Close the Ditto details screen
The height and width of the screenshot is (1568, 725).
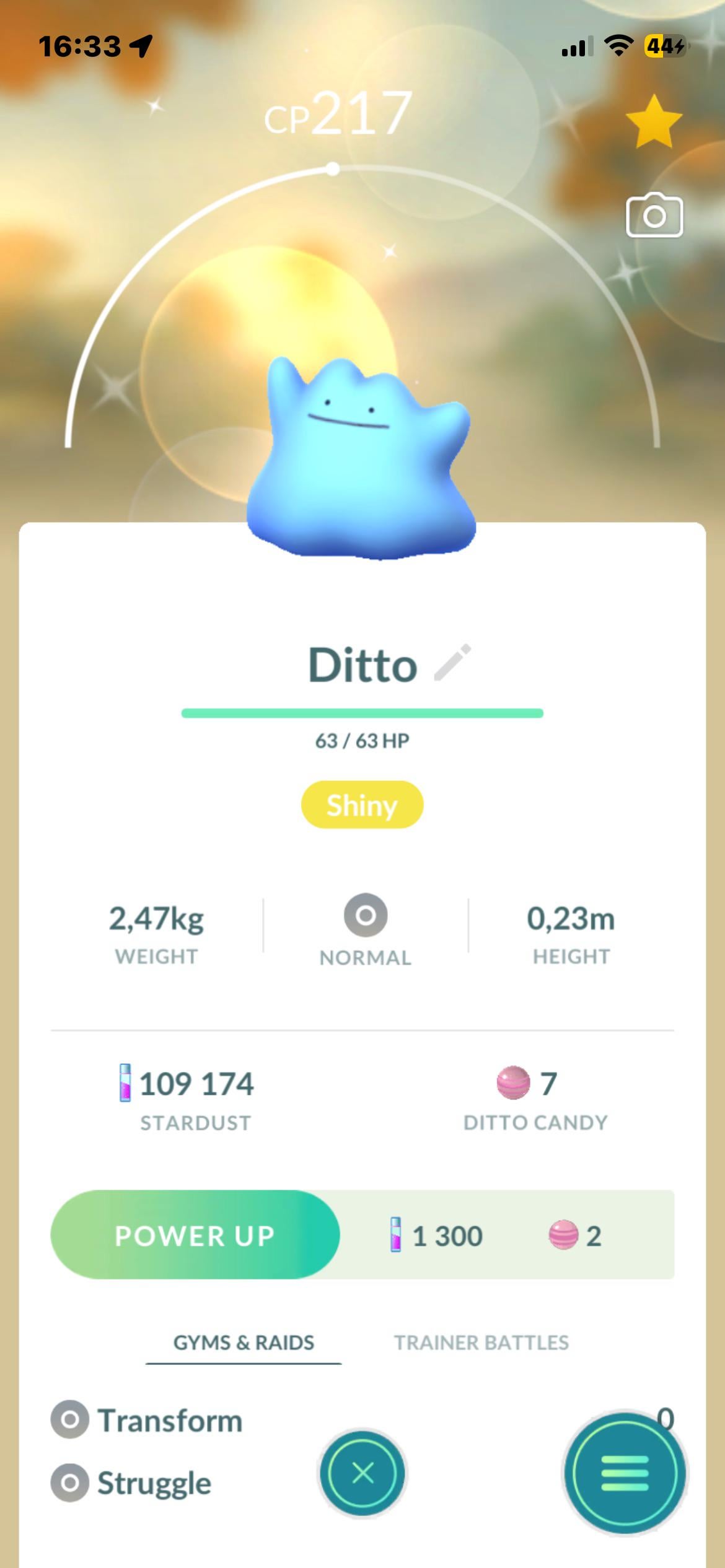tap(362, 1473)
